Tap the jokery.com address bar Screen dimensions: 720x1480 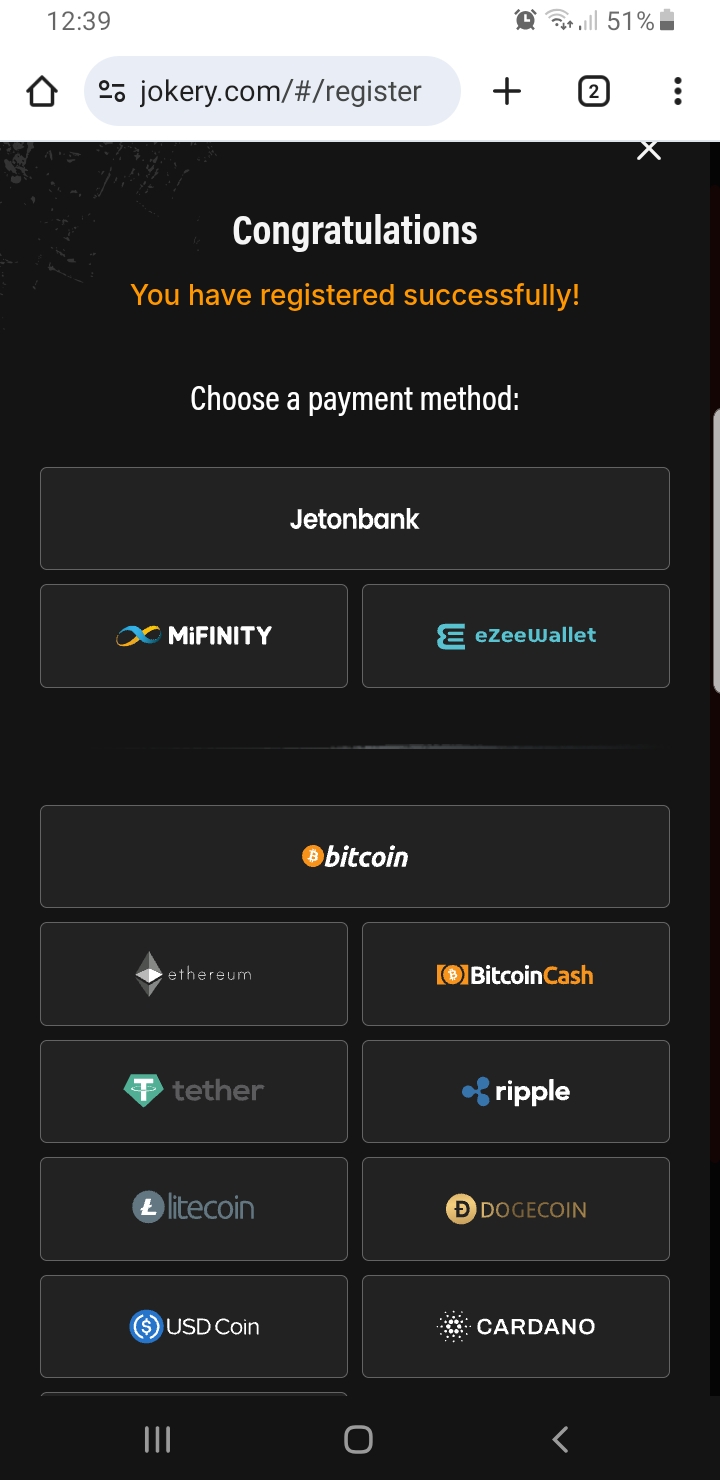pos(280,92)
